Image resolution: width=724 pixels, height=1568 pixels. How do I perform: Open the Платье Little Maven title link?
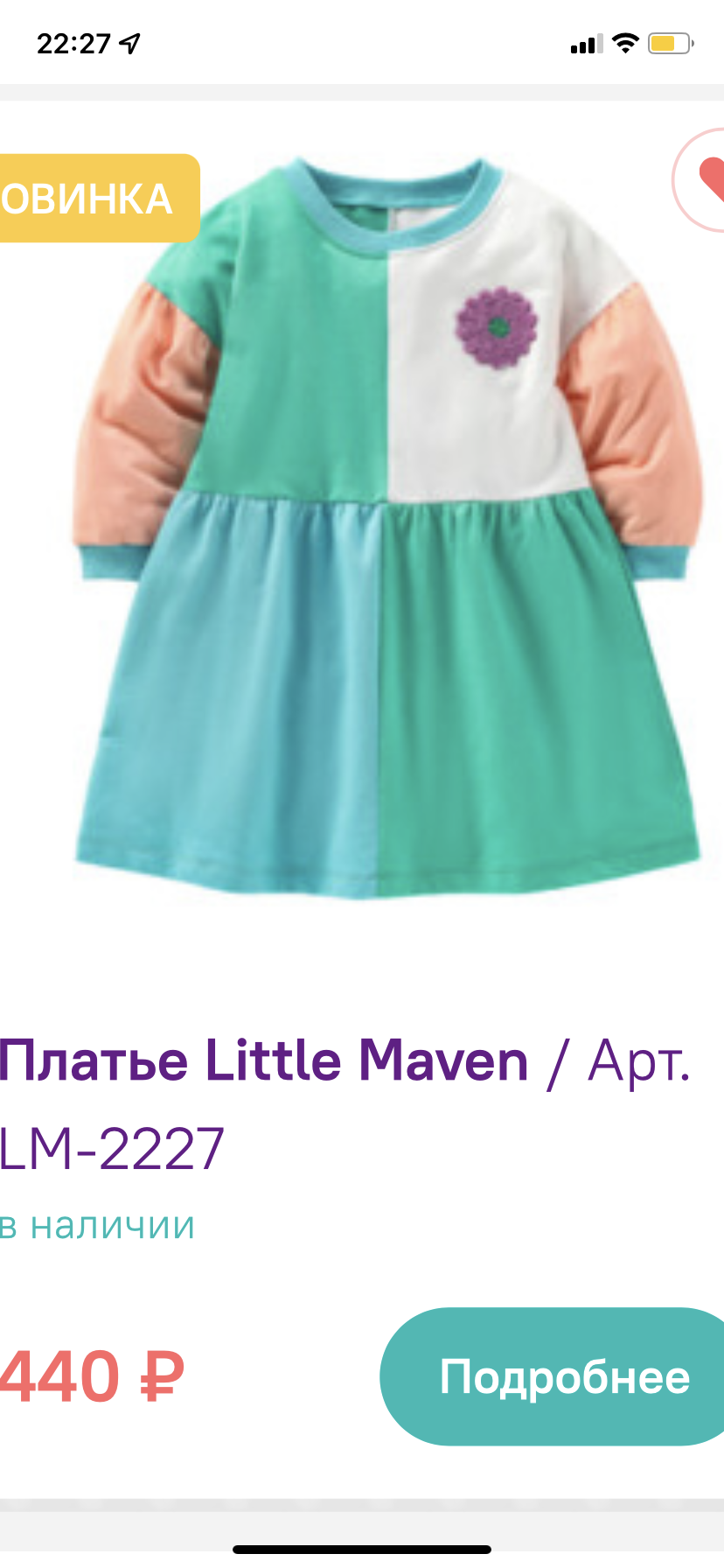[264, 1060]
